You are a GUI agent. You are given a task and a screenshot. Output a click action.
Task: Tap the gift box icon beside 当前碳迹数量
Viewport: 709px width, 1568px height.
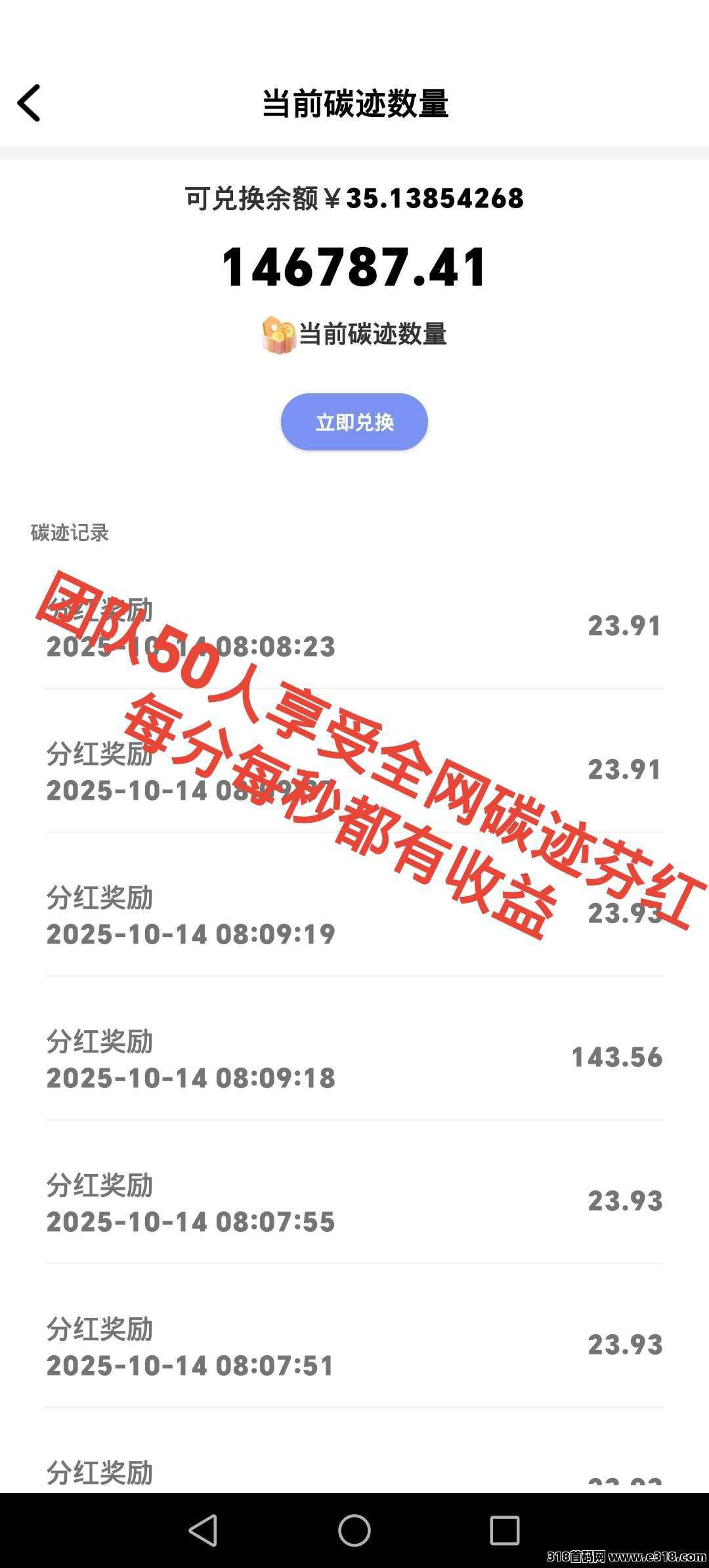(x=279, y=334)
